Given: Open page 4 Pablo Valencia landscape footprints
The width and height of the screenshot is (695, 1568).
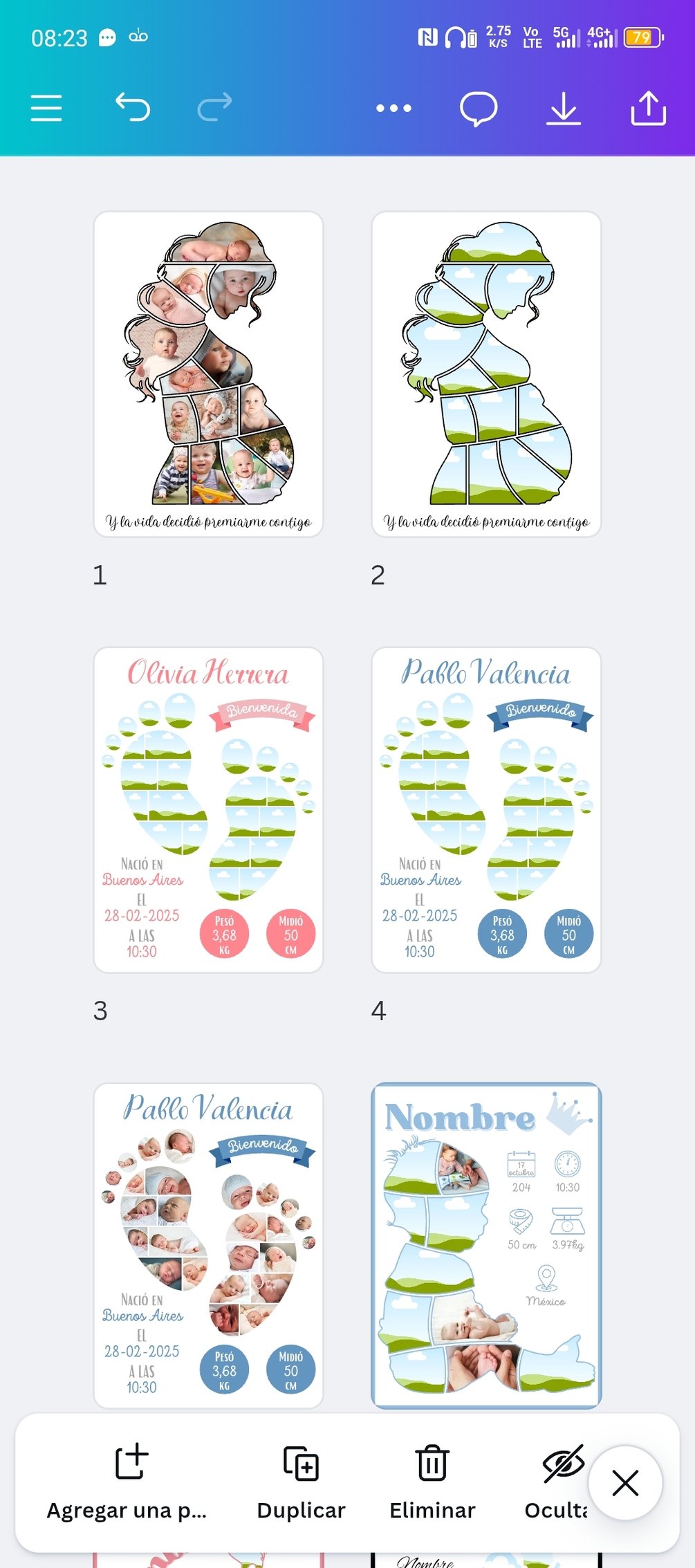Looking at the screenshot, I should click(x=486, y=809).
